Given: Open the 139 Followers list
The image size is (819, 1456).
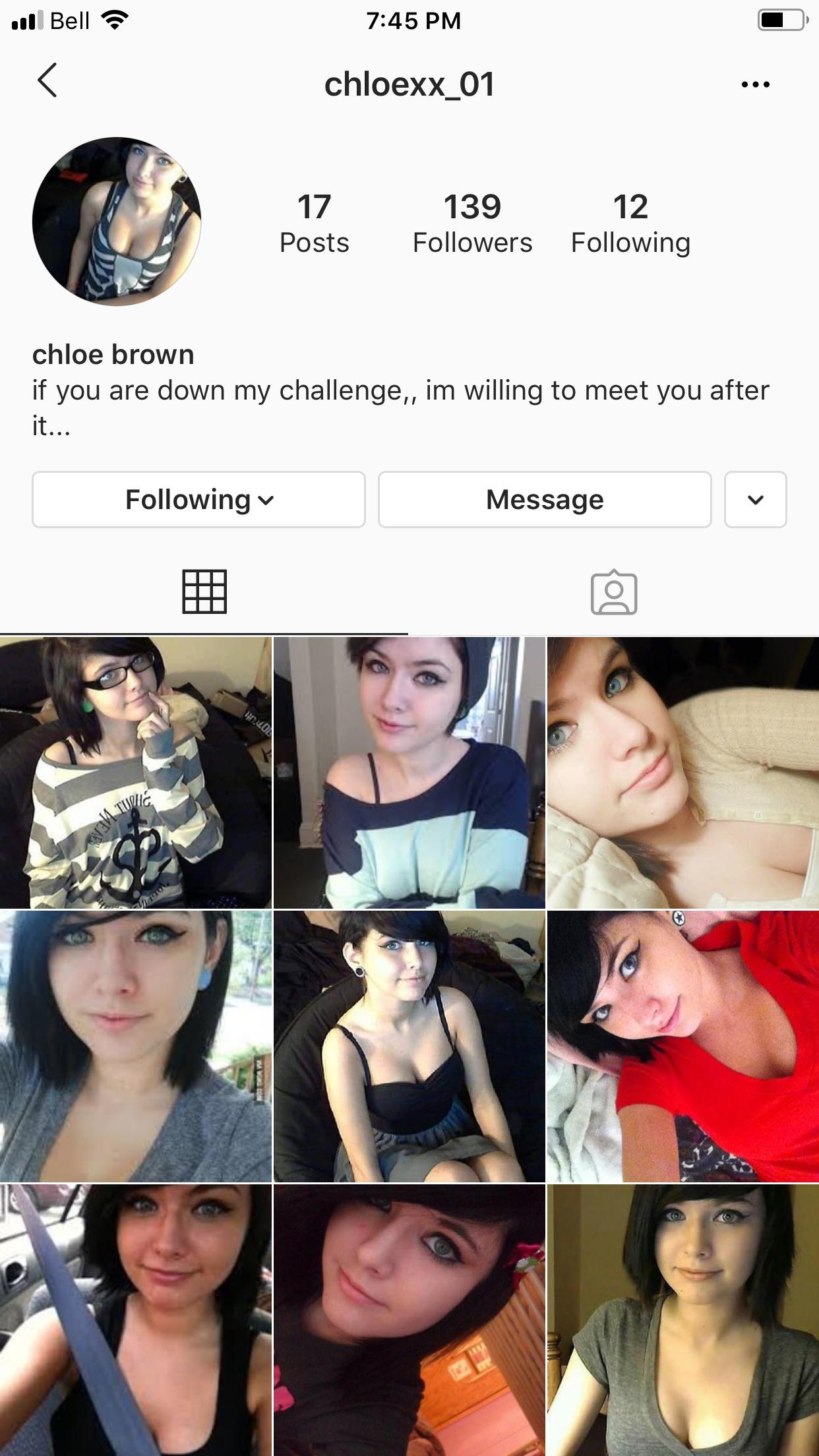Looking at the screenshot, I should point(472,224).
